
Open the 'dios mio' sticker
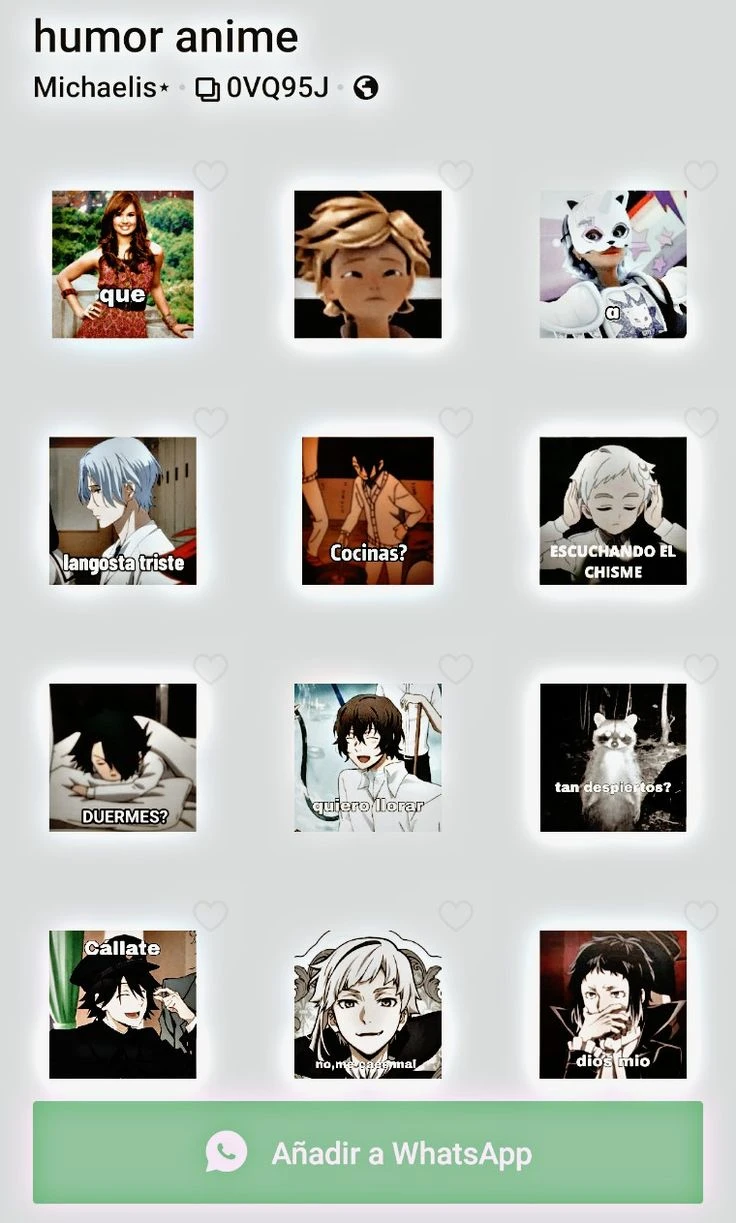[x=613, y=1004]
